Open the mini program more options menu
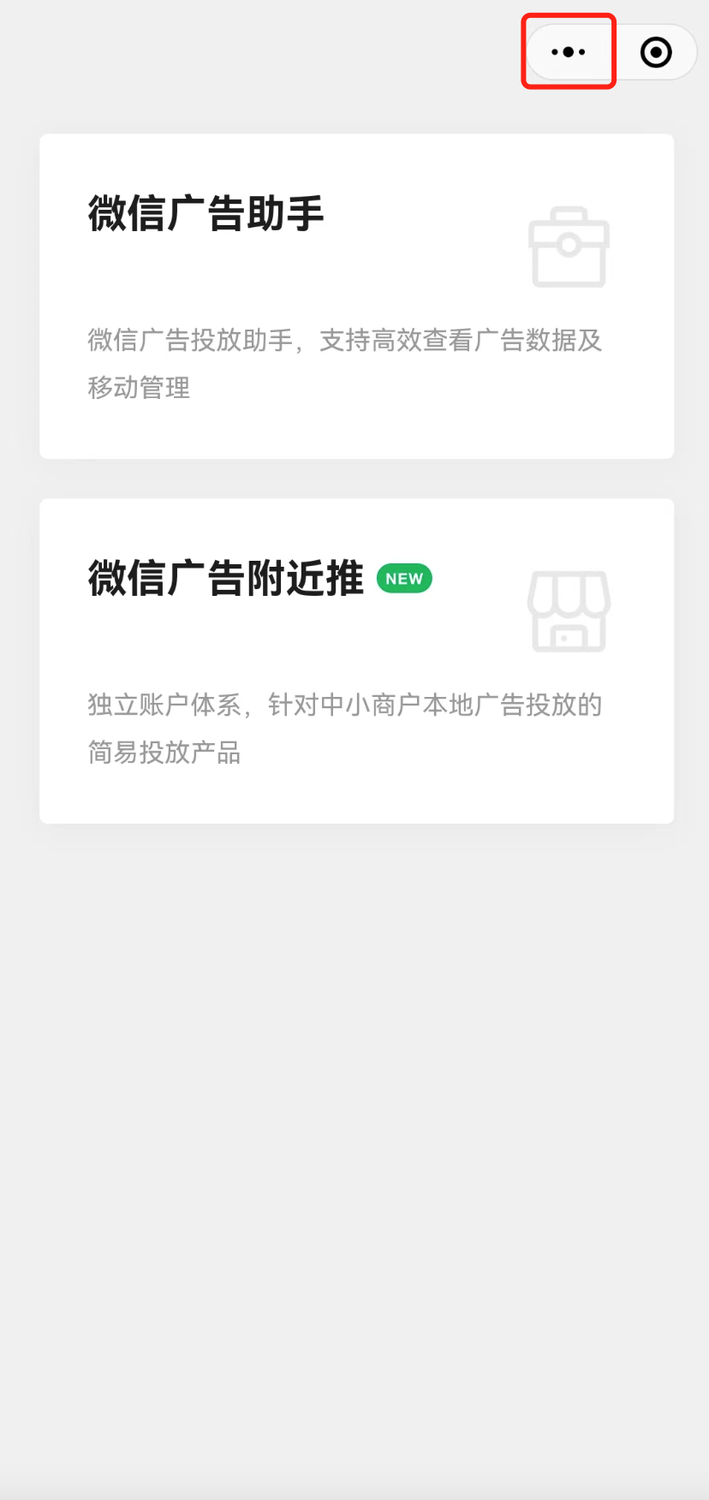The width and height of the screenshot is (709, 1500). tap(568, 51)
